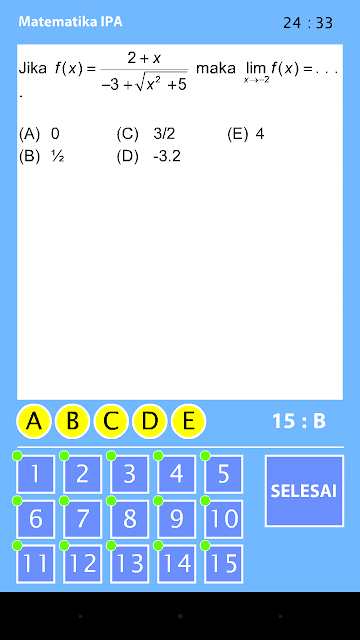Open question 9

[176, 519]
